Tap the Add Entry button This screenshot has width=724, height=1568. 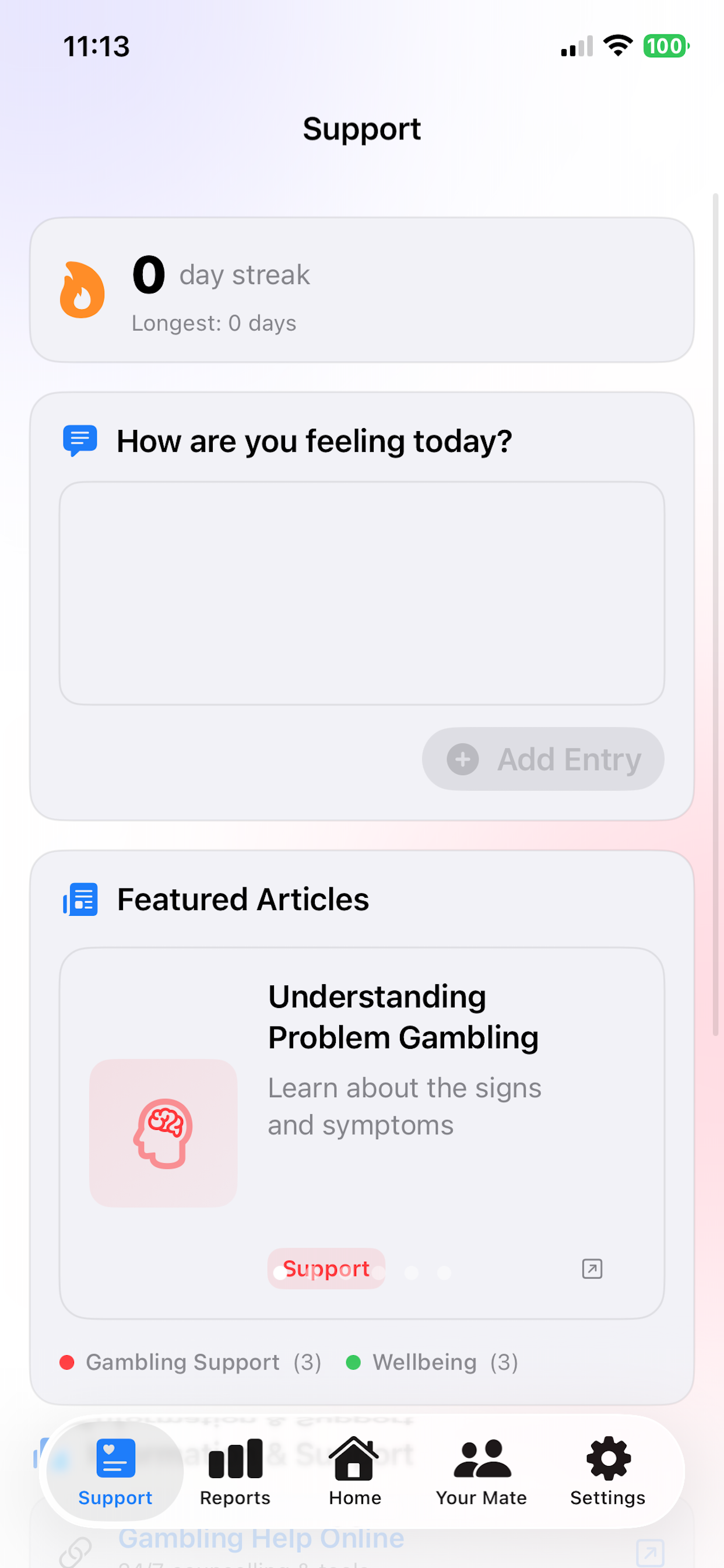543,758
